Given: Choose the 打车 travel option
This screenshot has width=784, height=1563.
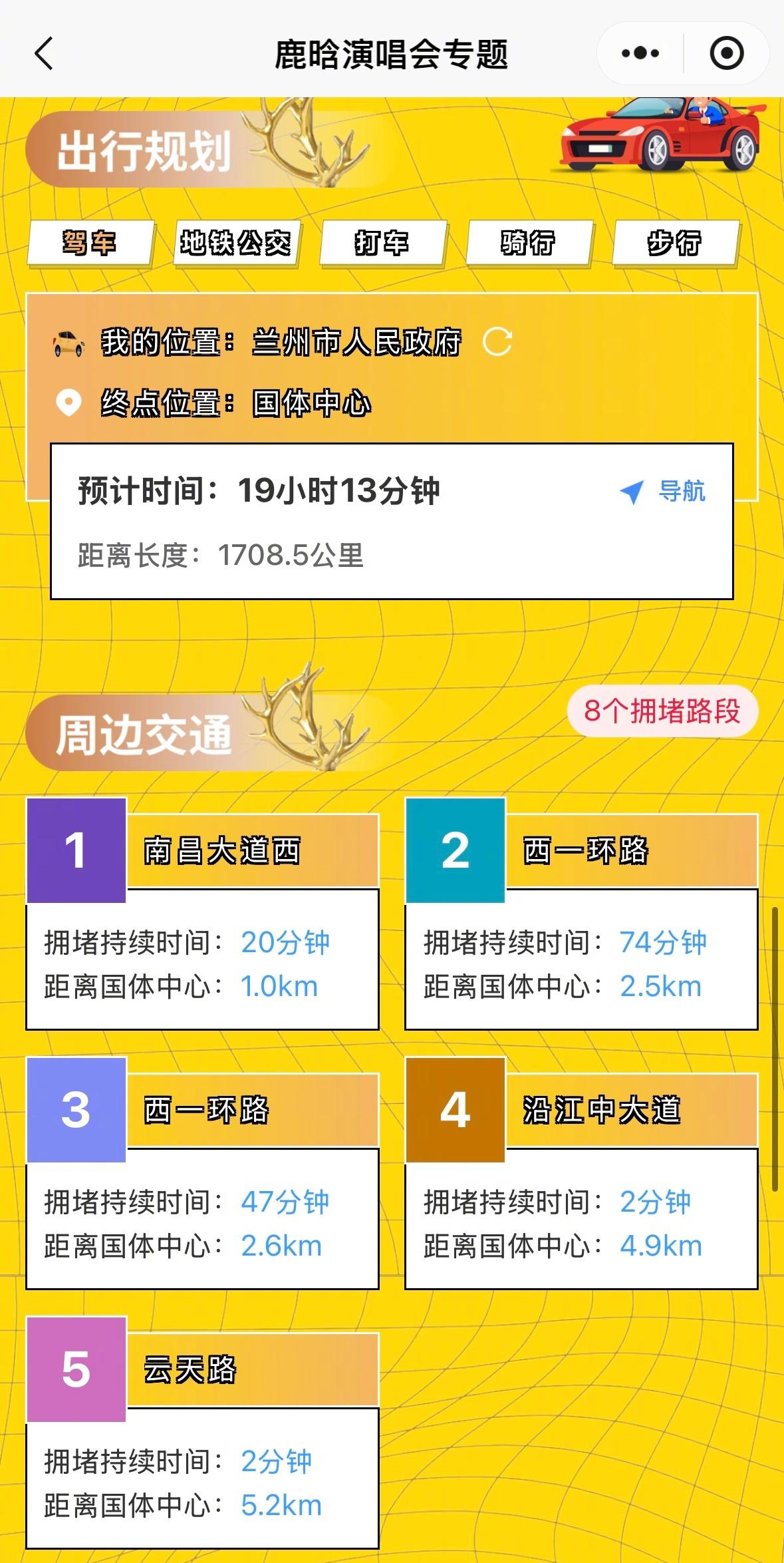Looking at the screenshot, I should [382, 243].
